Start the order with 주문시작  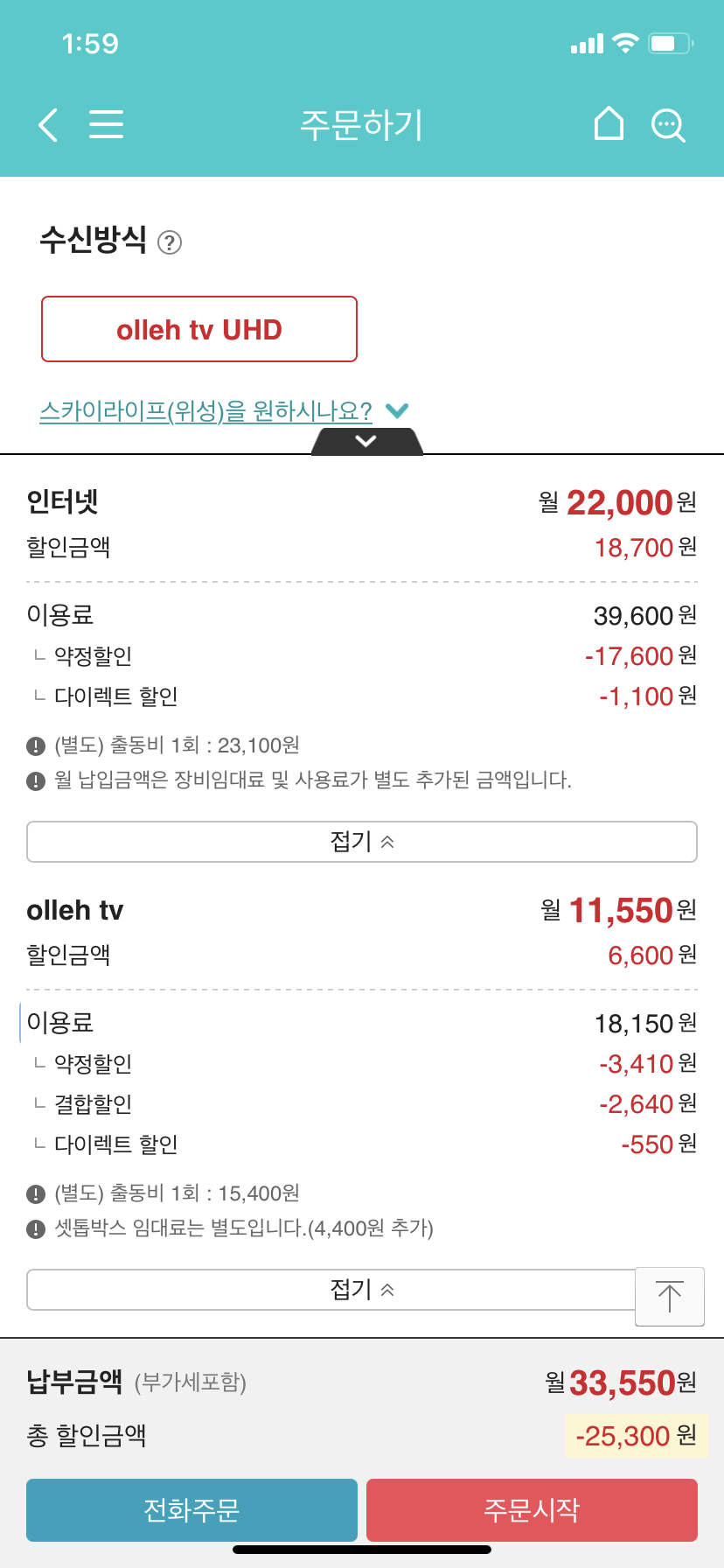(532, 1509)
